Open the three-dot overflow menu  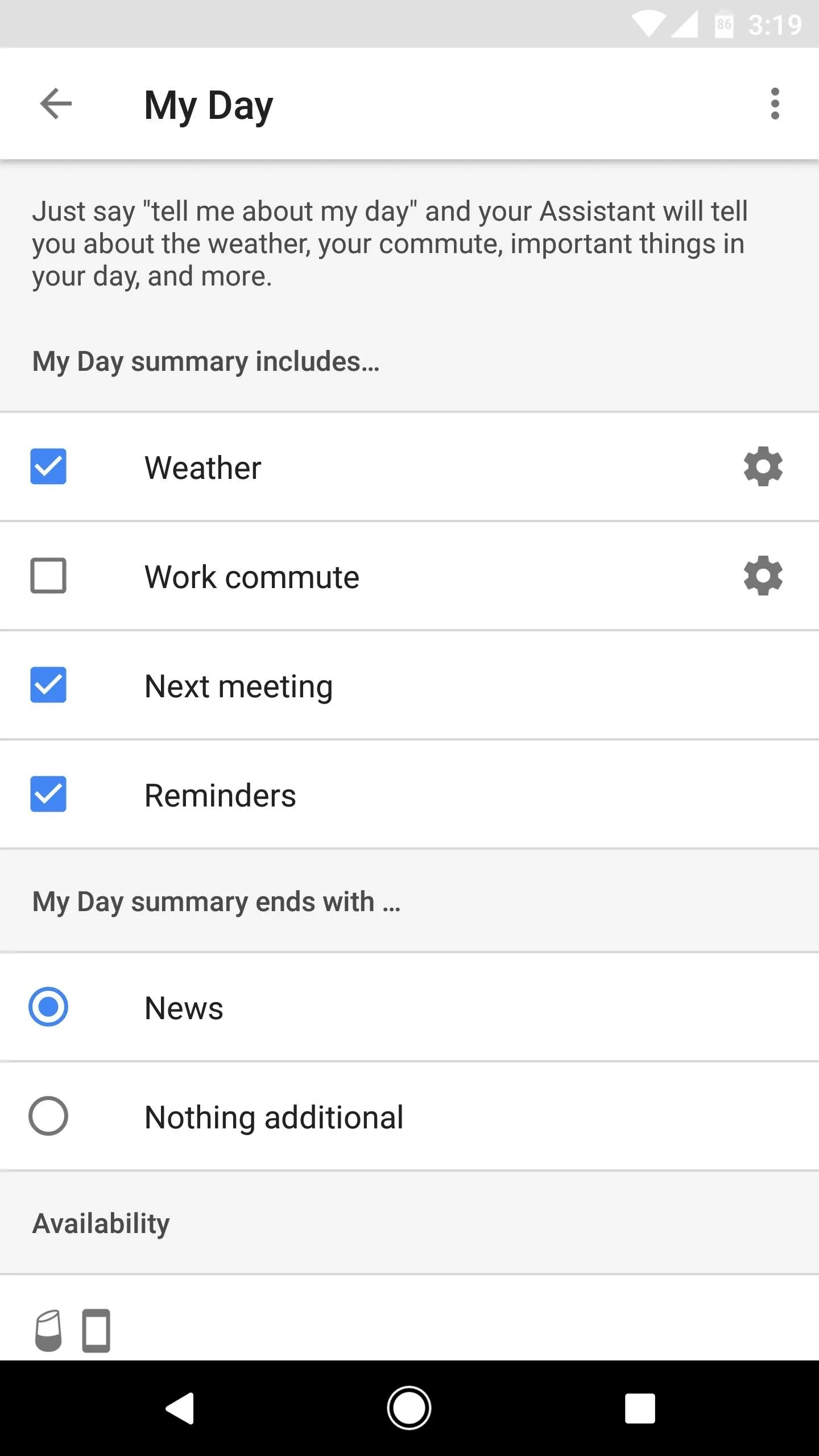(775, 104)
